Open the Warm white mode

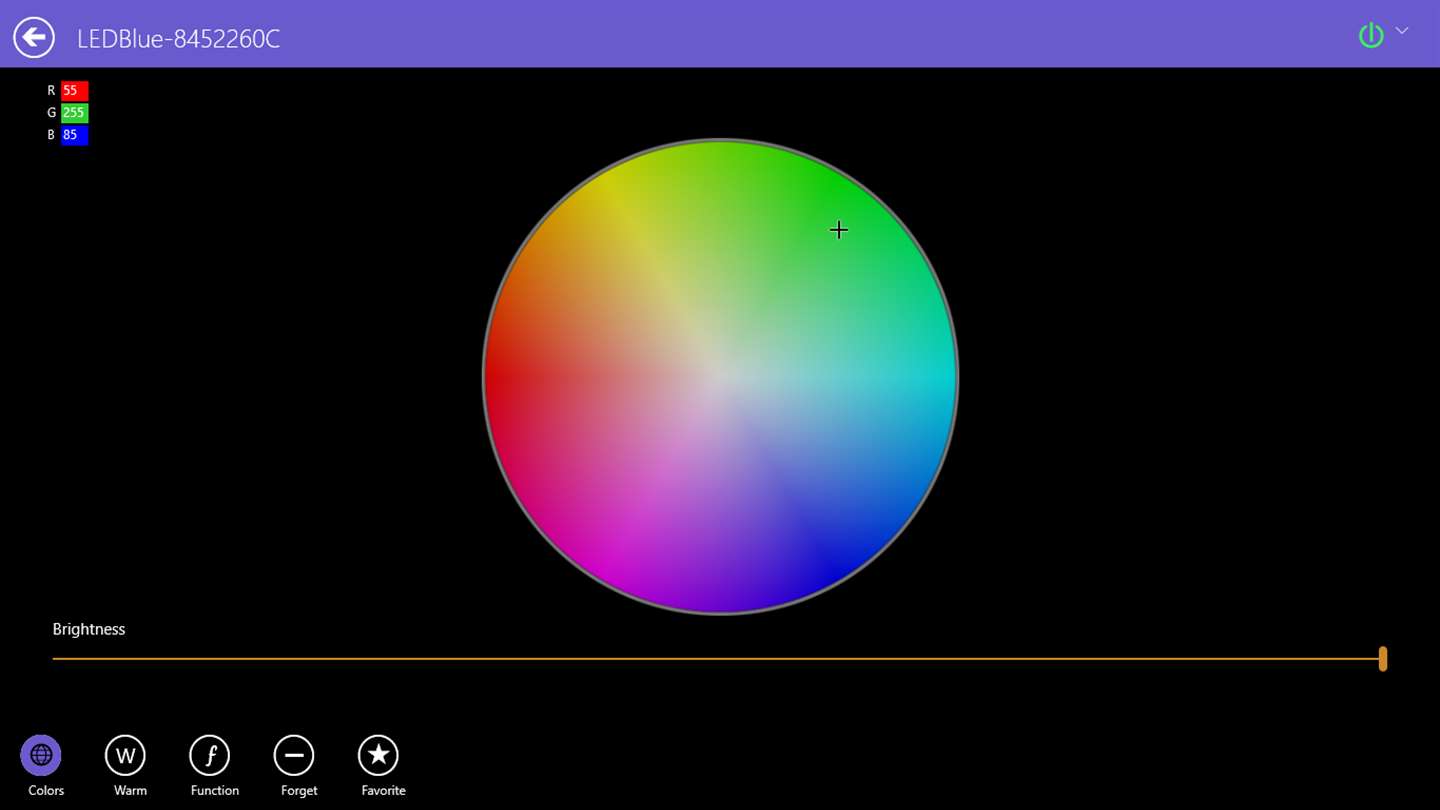click(x=126, y=756)
